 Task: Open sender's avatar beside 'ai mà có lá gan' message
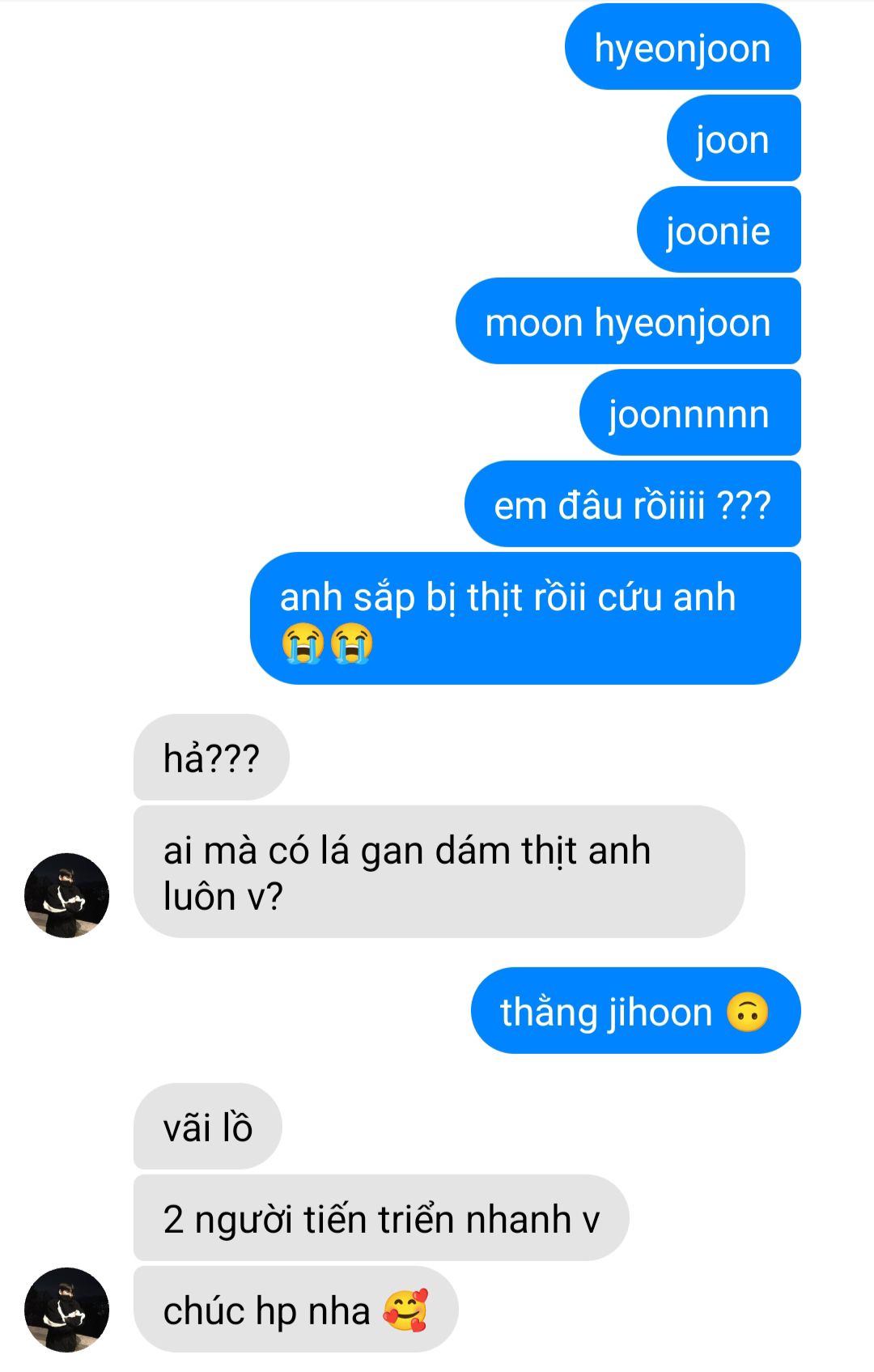pos(66,894)
